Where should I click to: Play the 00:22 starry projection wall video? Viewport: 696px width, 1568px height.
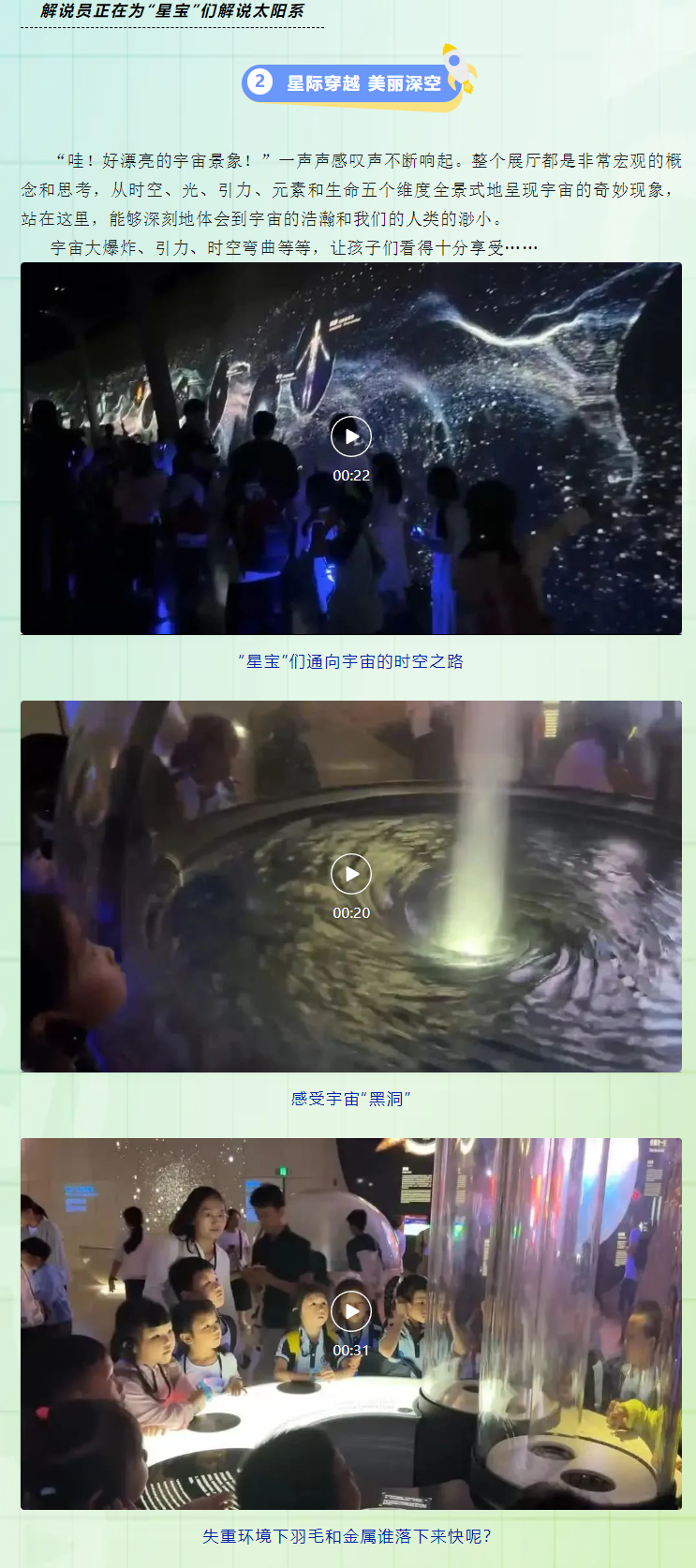click(351, 436)
